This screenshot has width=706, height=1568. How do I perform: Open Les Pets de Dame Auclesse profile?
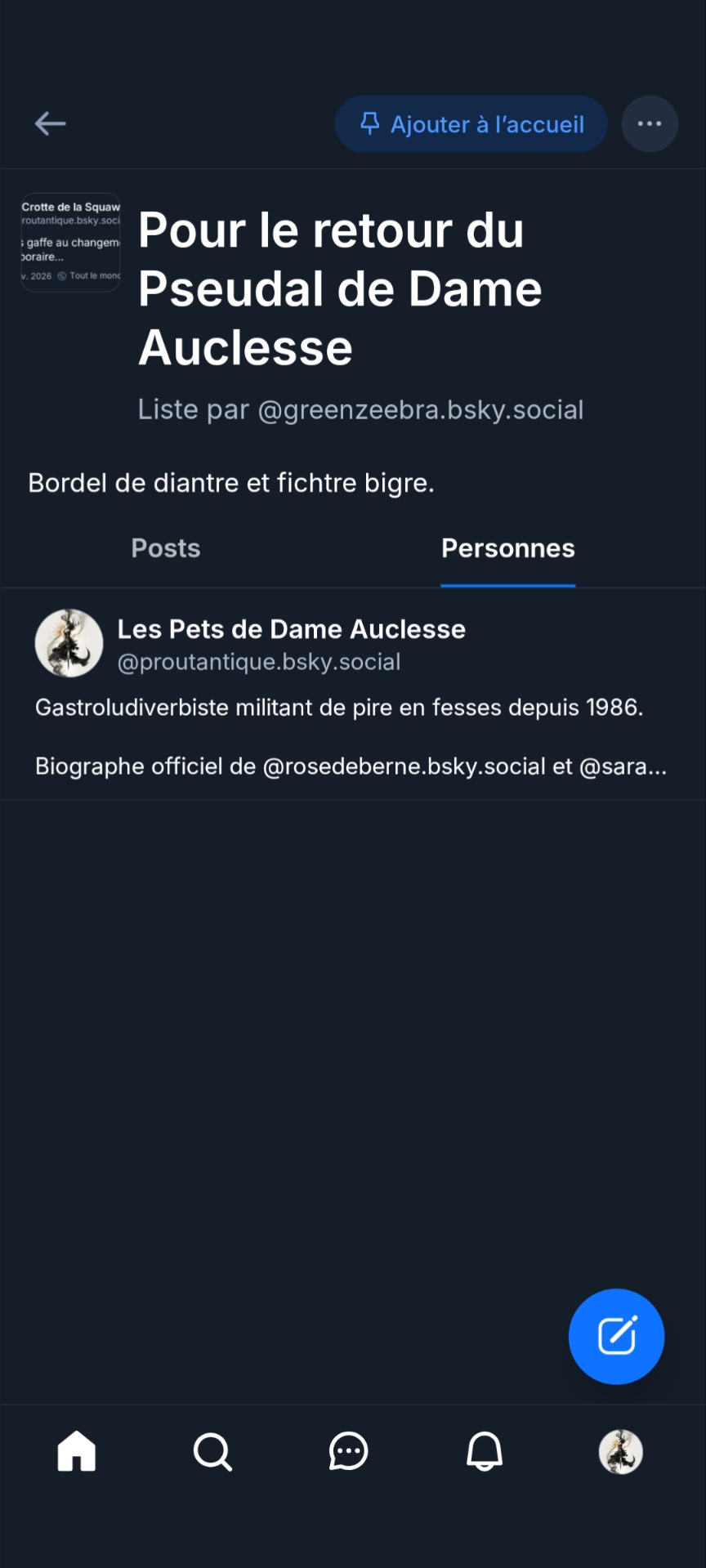(291, 629)
